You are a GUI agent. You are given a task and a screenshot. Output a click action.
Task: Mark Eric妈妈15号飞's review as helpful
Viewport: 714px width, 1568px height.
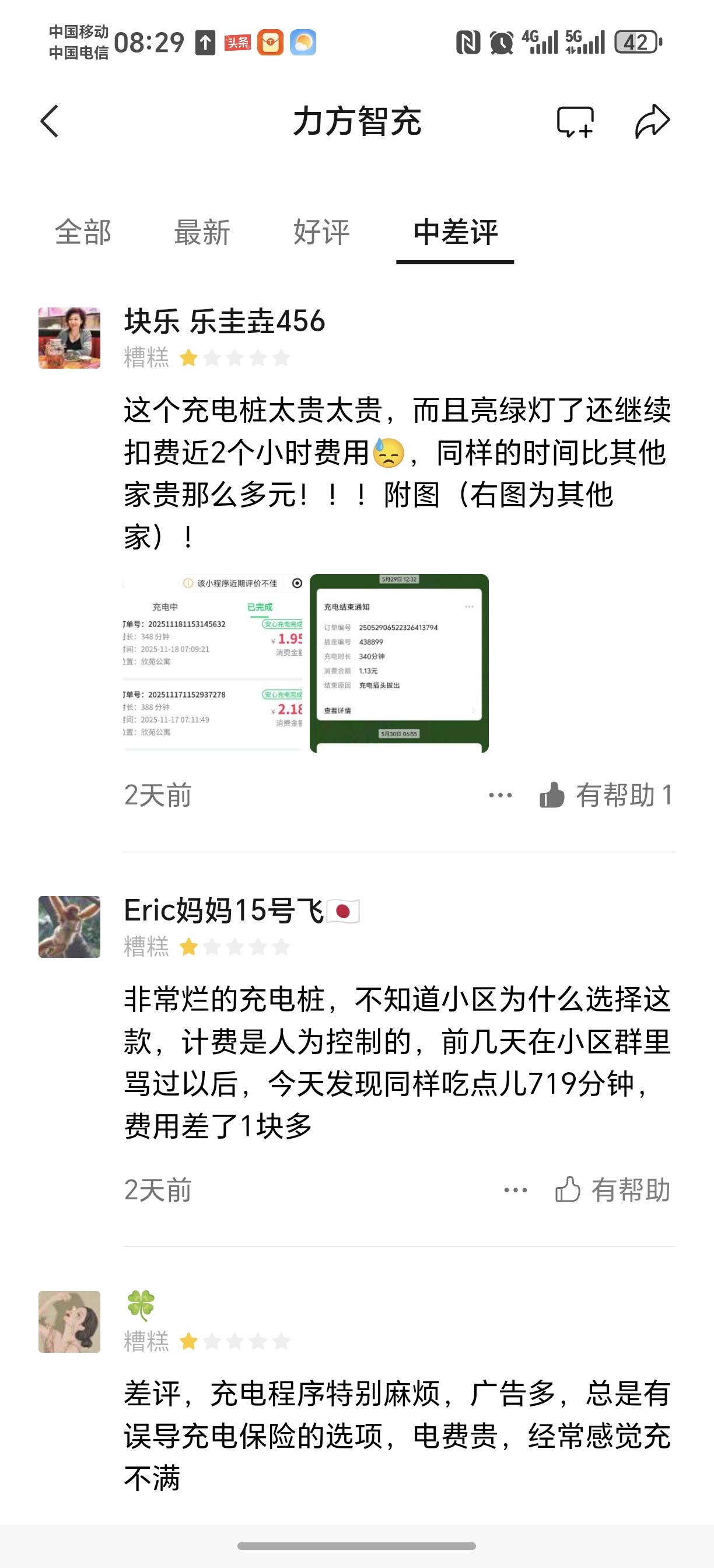pyautogui.click(x=613, y=1189)
